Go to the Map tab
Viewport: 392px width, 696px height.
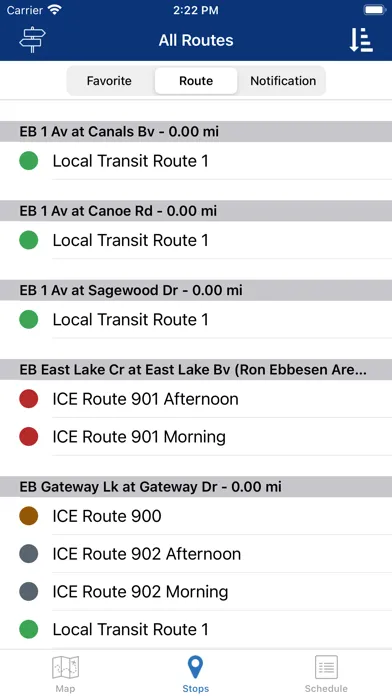[x=65, y=674]
